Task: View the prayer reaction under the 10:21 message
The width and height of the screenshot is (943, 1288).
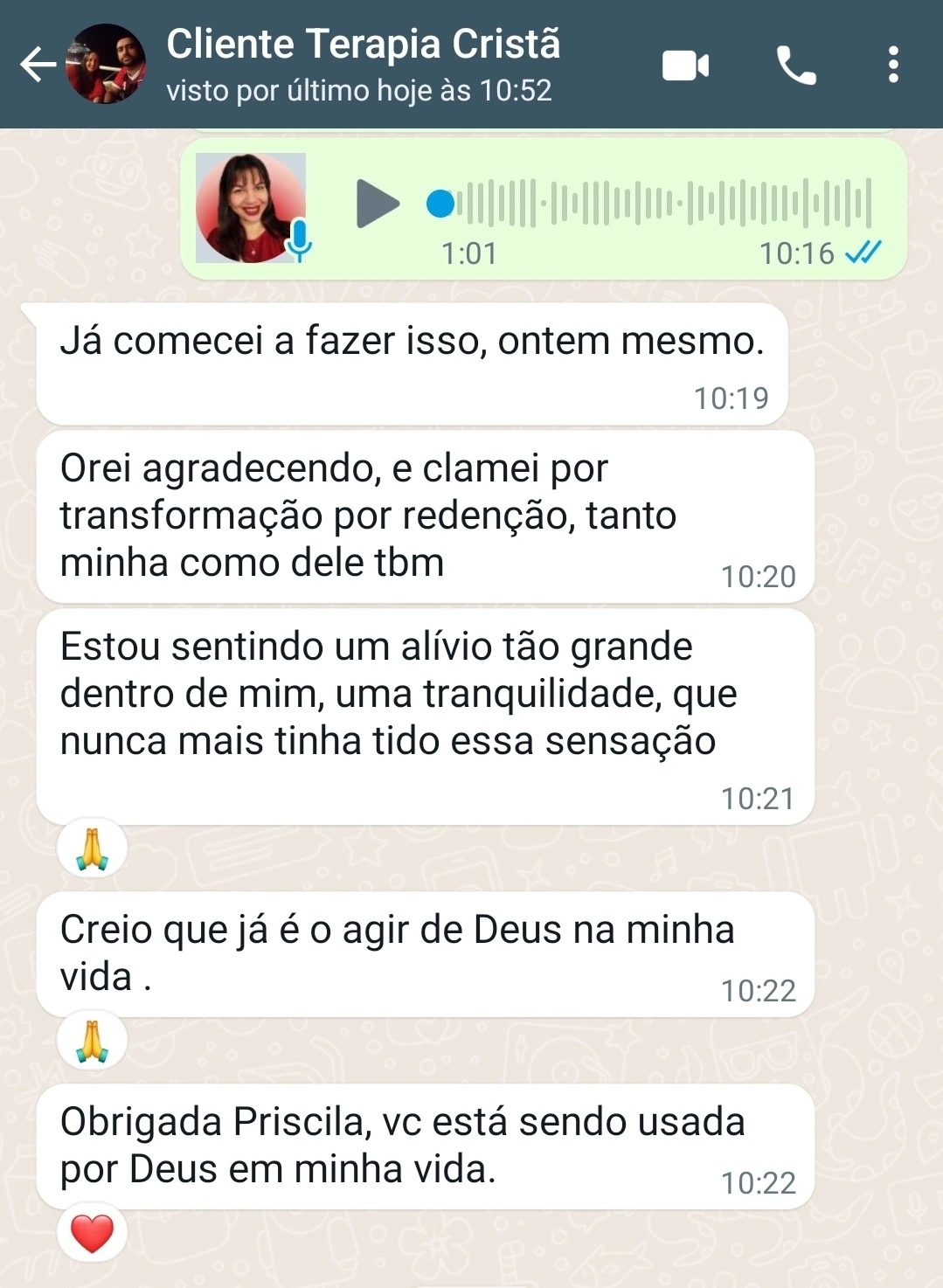Action: [92, 849]
